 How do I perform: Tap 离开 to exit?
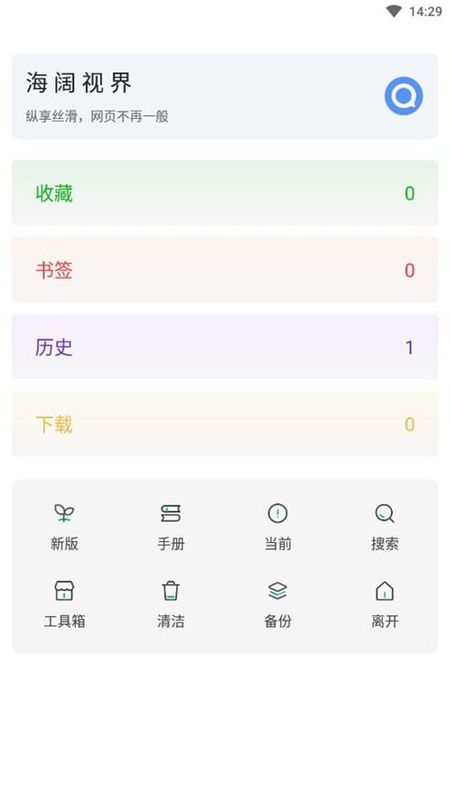tap(385, 605)
